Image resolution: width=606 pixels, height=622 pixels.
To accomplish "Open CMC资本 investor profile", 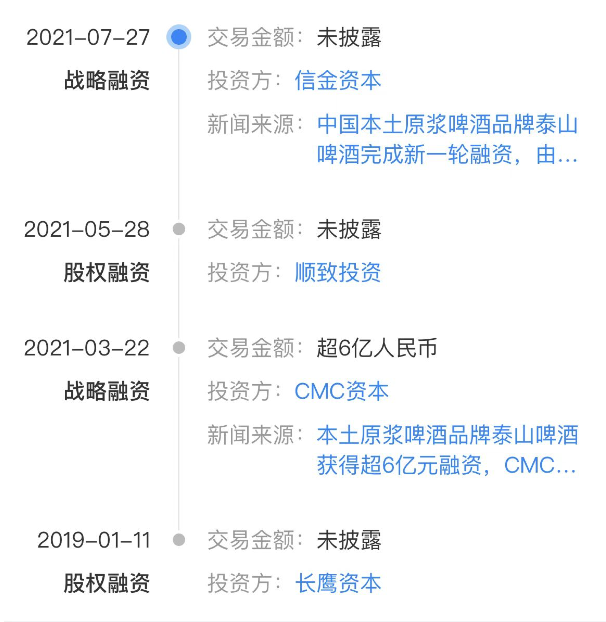I will point(341,392).
